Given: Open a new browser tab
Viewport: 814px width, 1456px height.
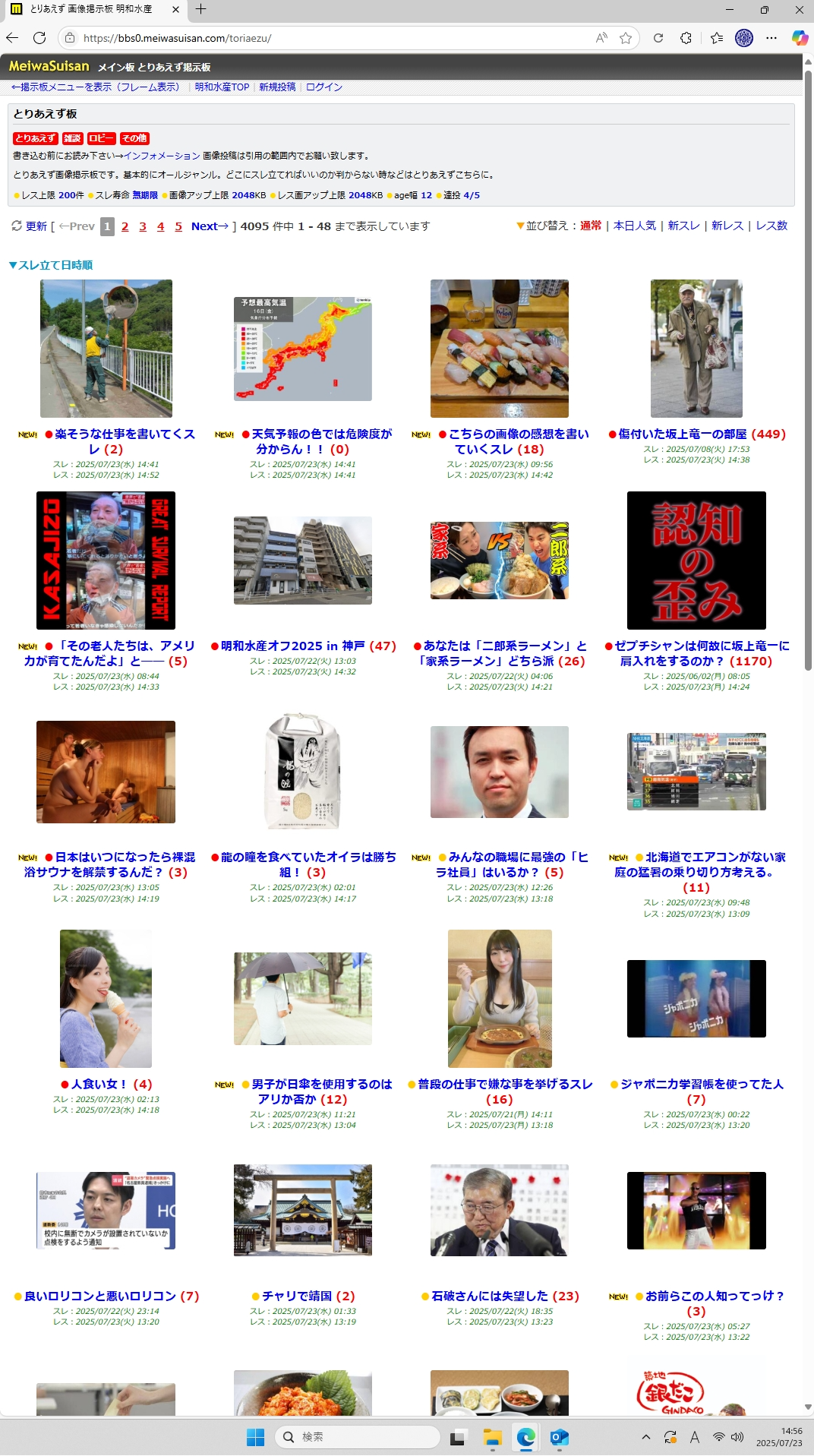Looking at the screenshot, I should (200, 9).
